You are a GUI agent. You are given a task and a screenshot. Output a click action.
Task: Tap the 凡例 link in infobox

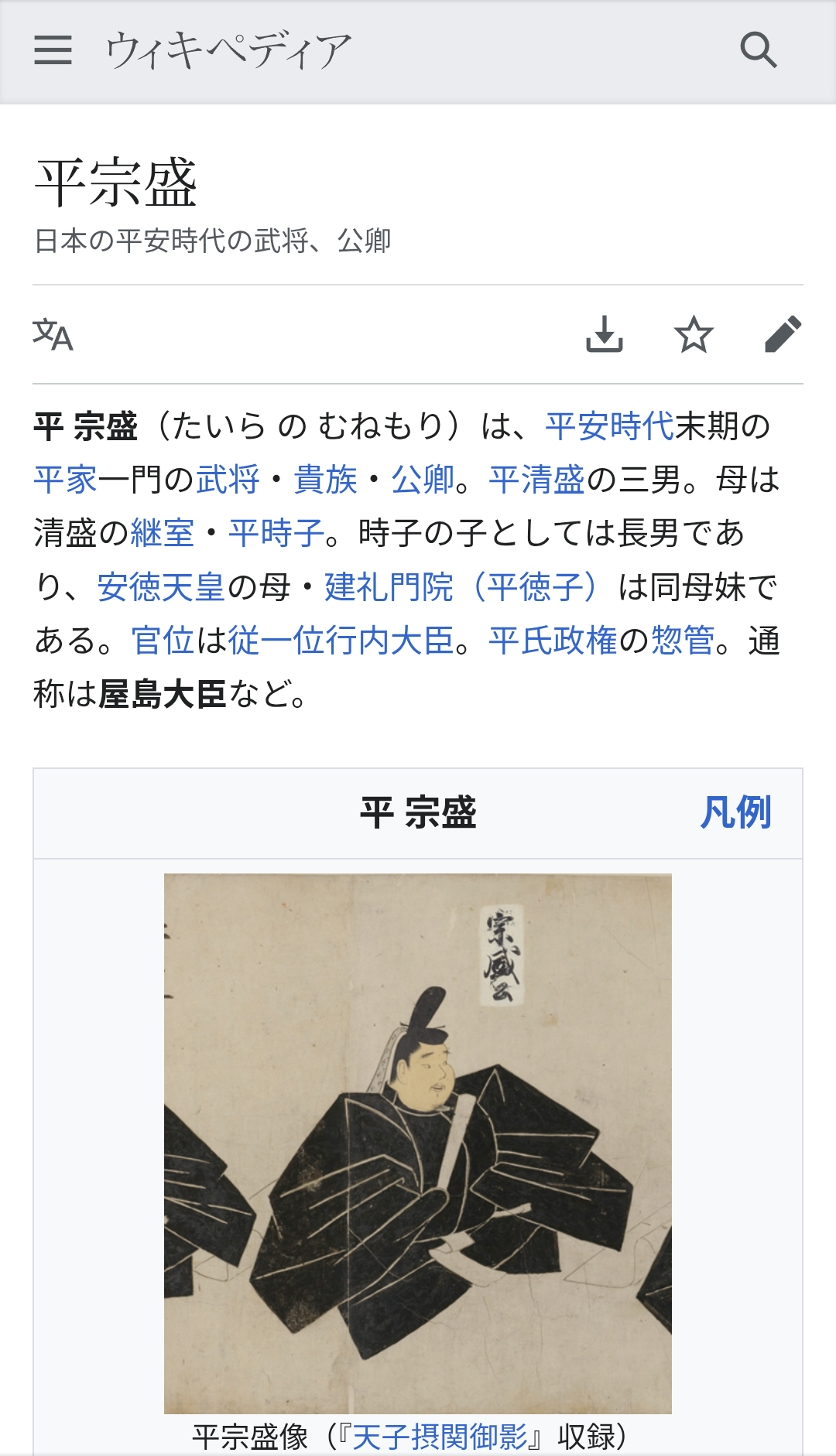[x=735, y=813]
